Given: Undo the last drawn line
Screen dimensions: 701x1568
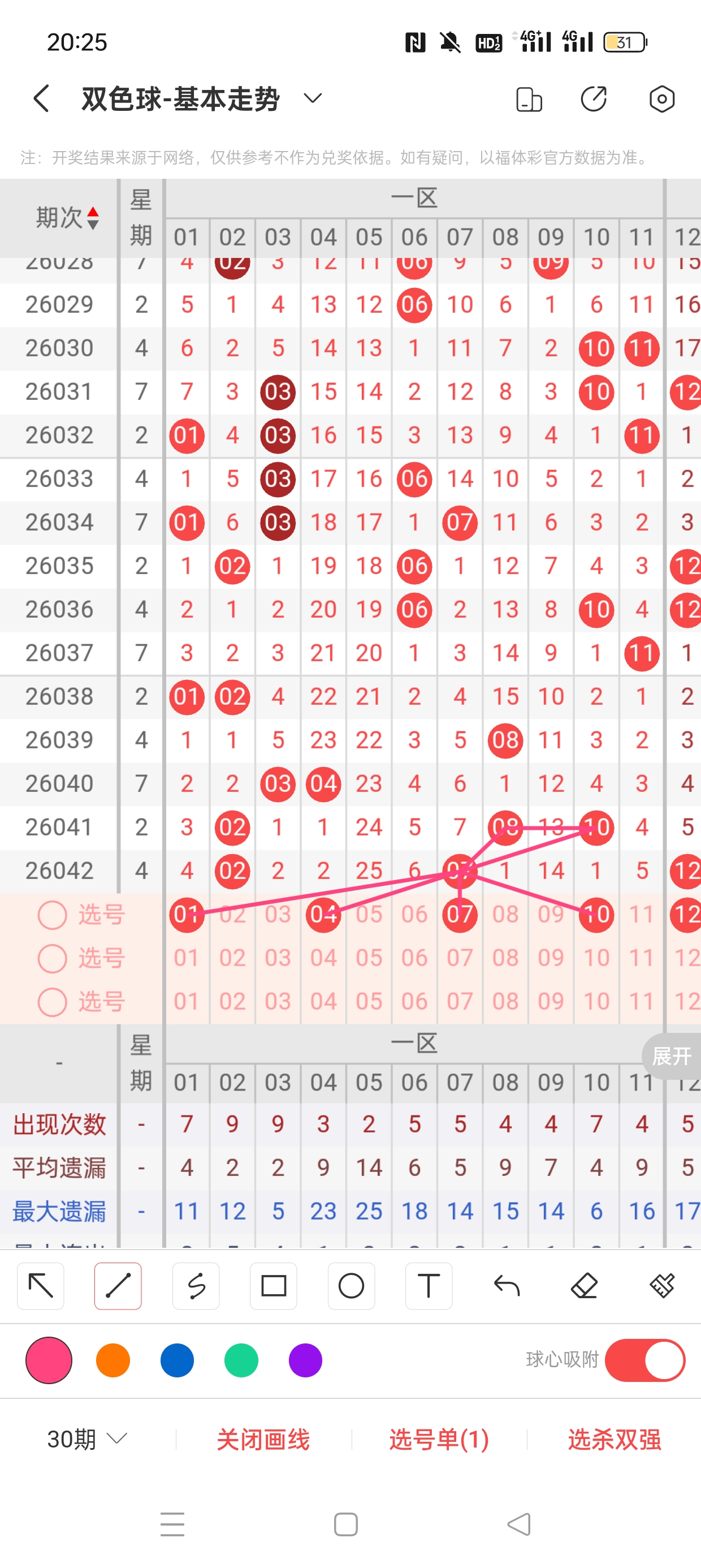Looking at the screenshot, I should pyautogui.click(x=507, y=1286).
